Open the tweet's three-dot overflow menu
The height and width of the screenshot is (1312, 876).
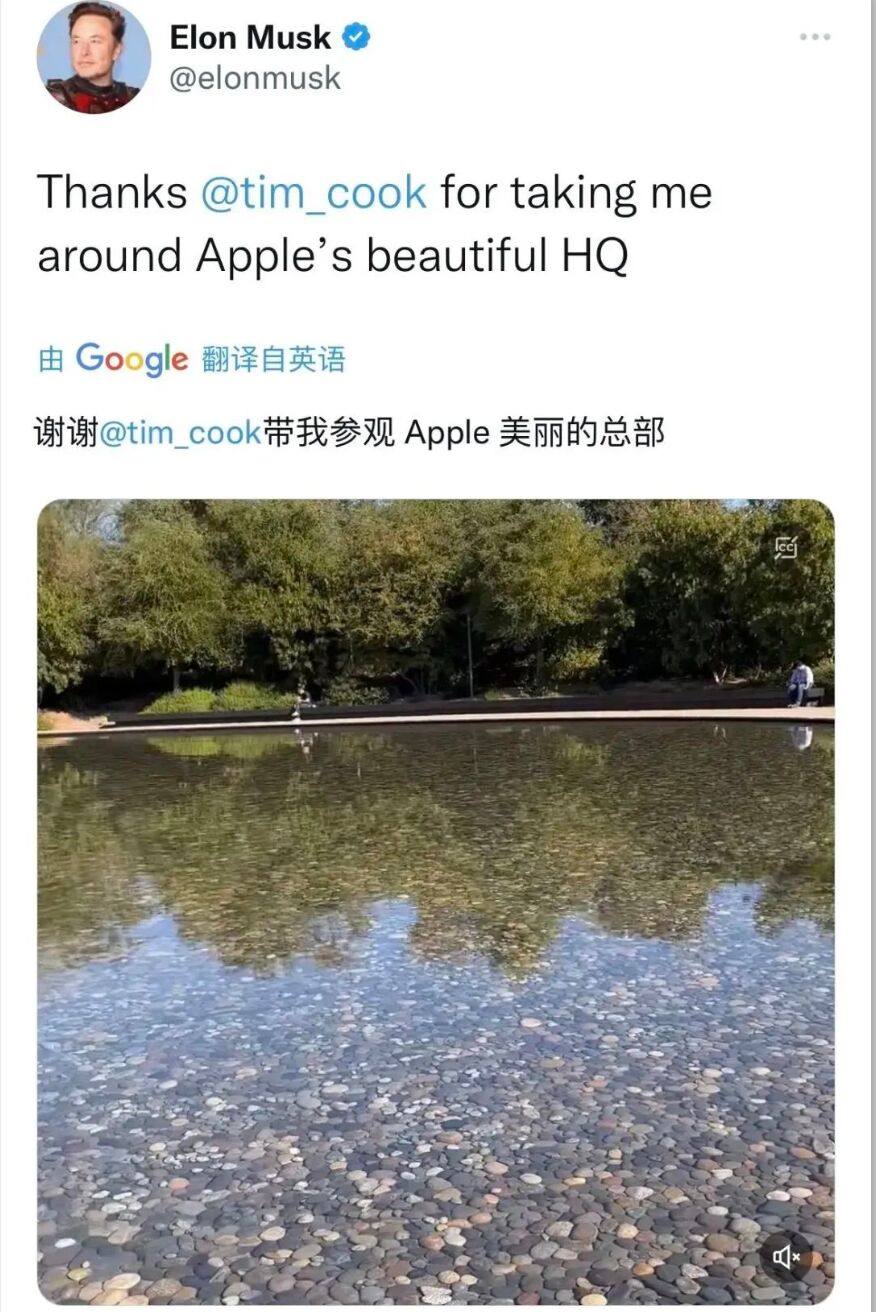coord(815,37)
